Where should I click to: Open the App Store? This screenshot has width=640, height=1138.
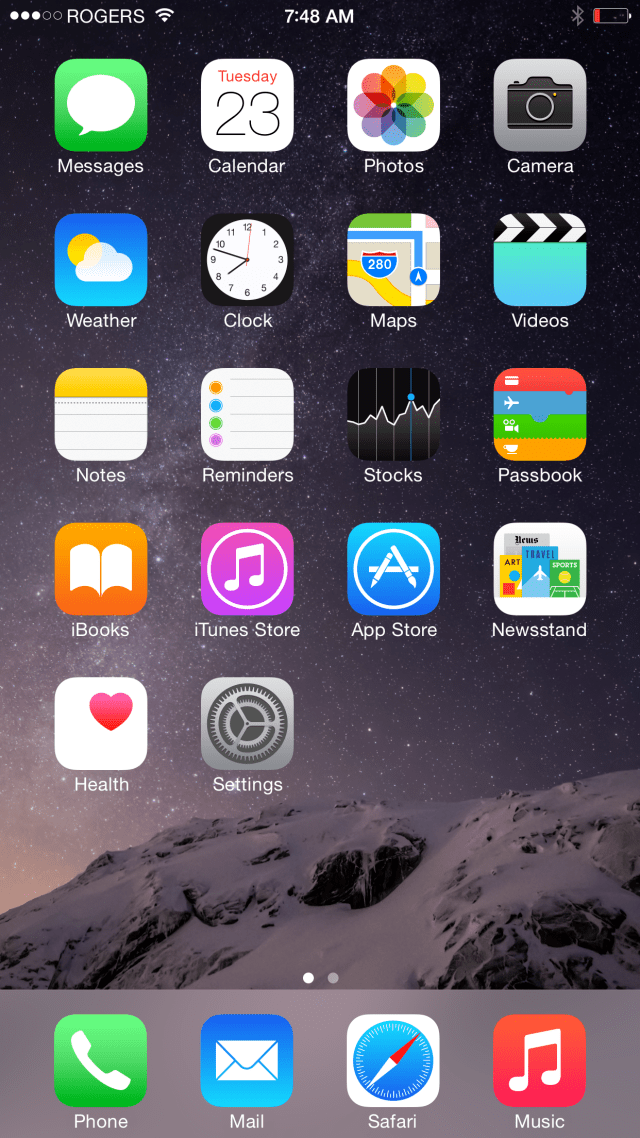[393, 569]
